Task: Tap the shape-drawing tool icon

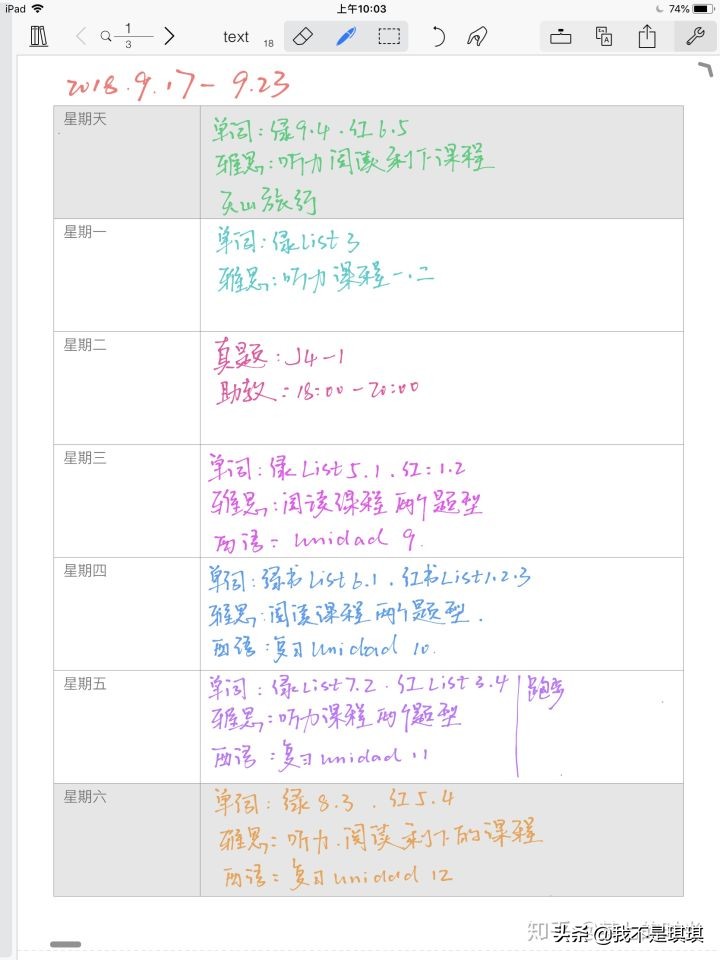Action: click(x=477, y=37)
